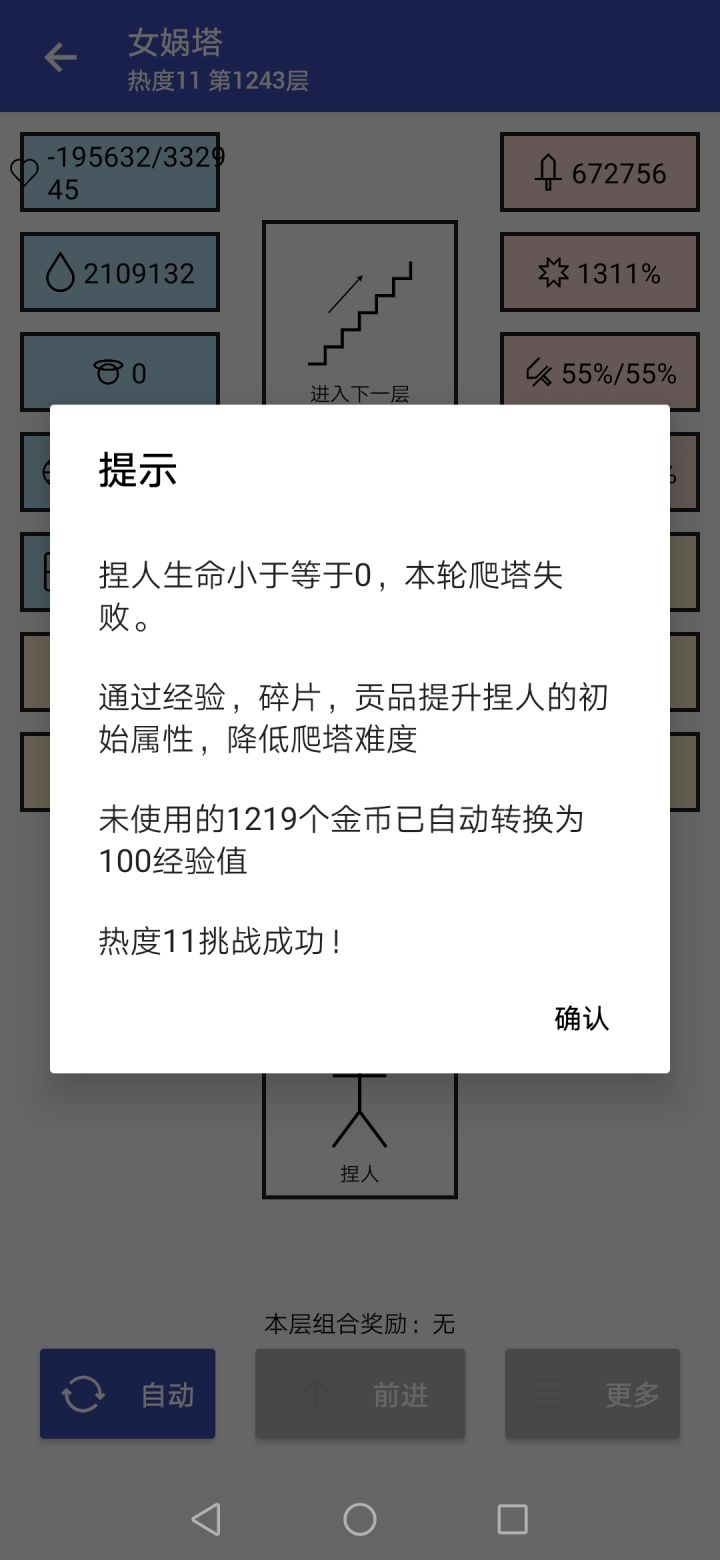Tap the small heart outline at screen edge
720x1560 pixels.
pyautogui.click(x=22, y=172)
